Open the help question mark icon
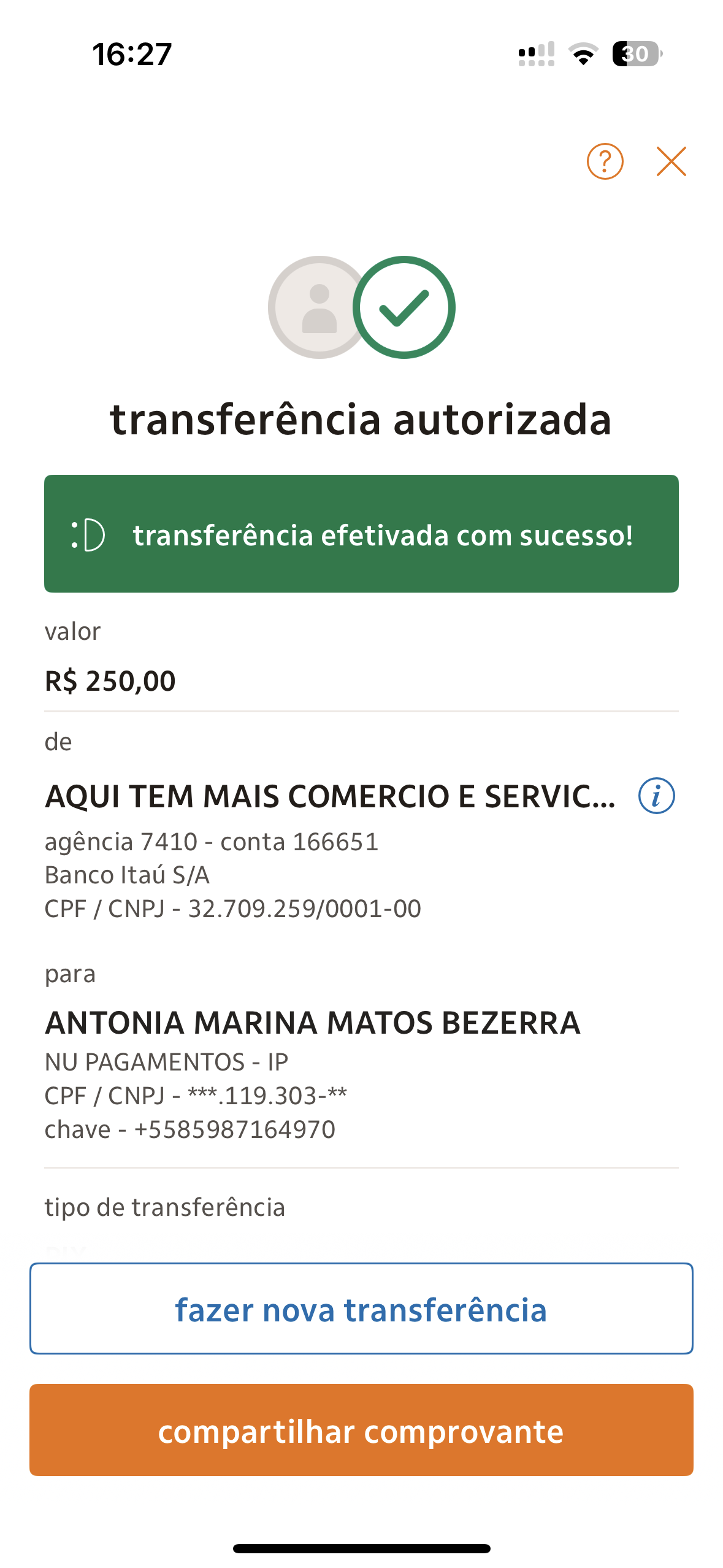Screen dimensions: 723x1568 pos(605,161)
